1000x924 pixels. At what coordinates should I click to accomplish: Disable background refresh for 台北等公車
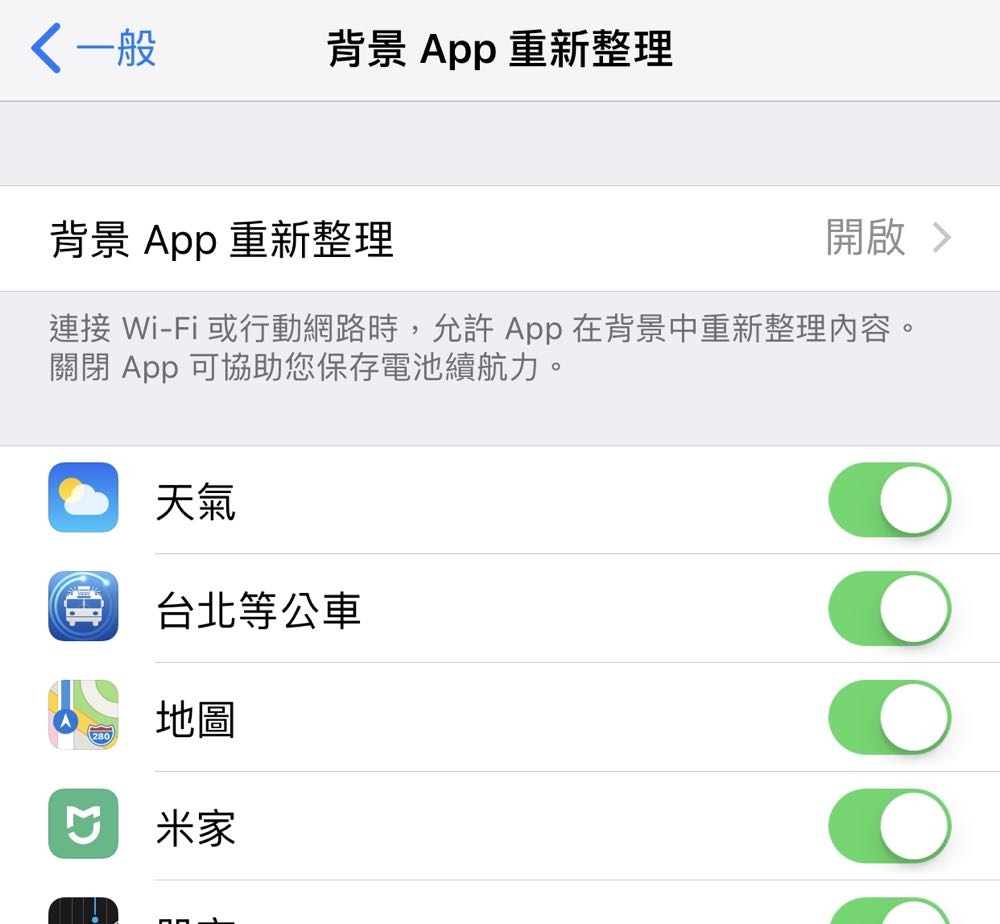click(888, 608)
